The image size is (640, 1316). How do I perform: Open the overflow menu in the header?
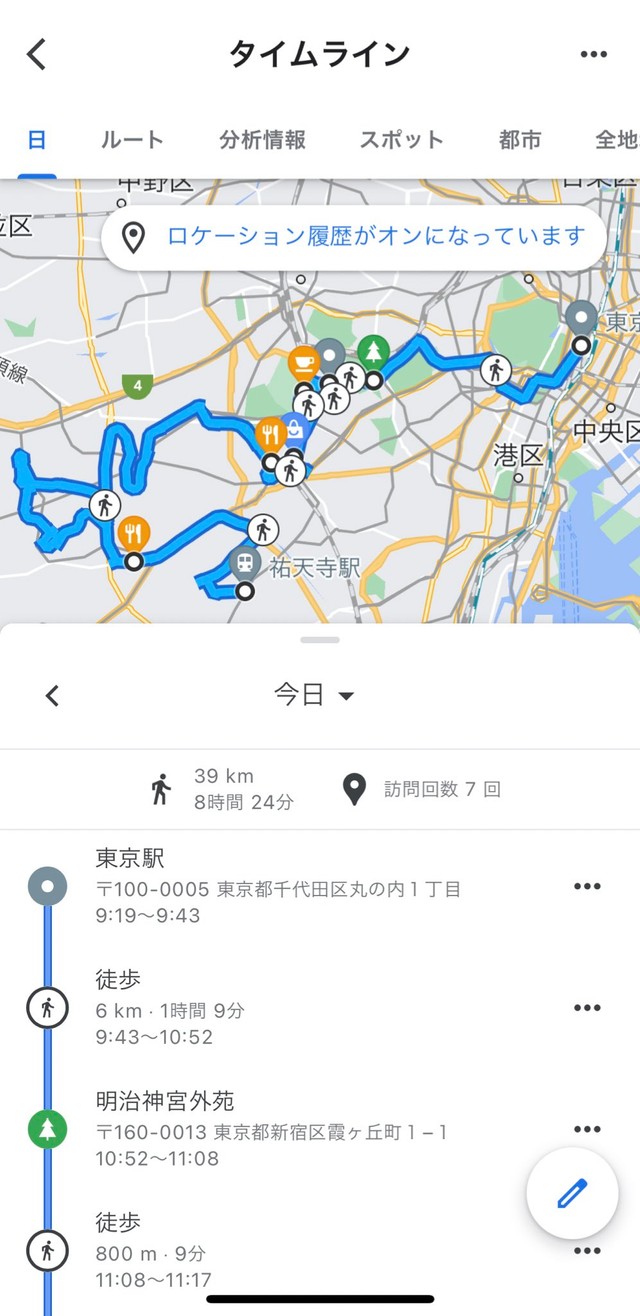(593, 54)
